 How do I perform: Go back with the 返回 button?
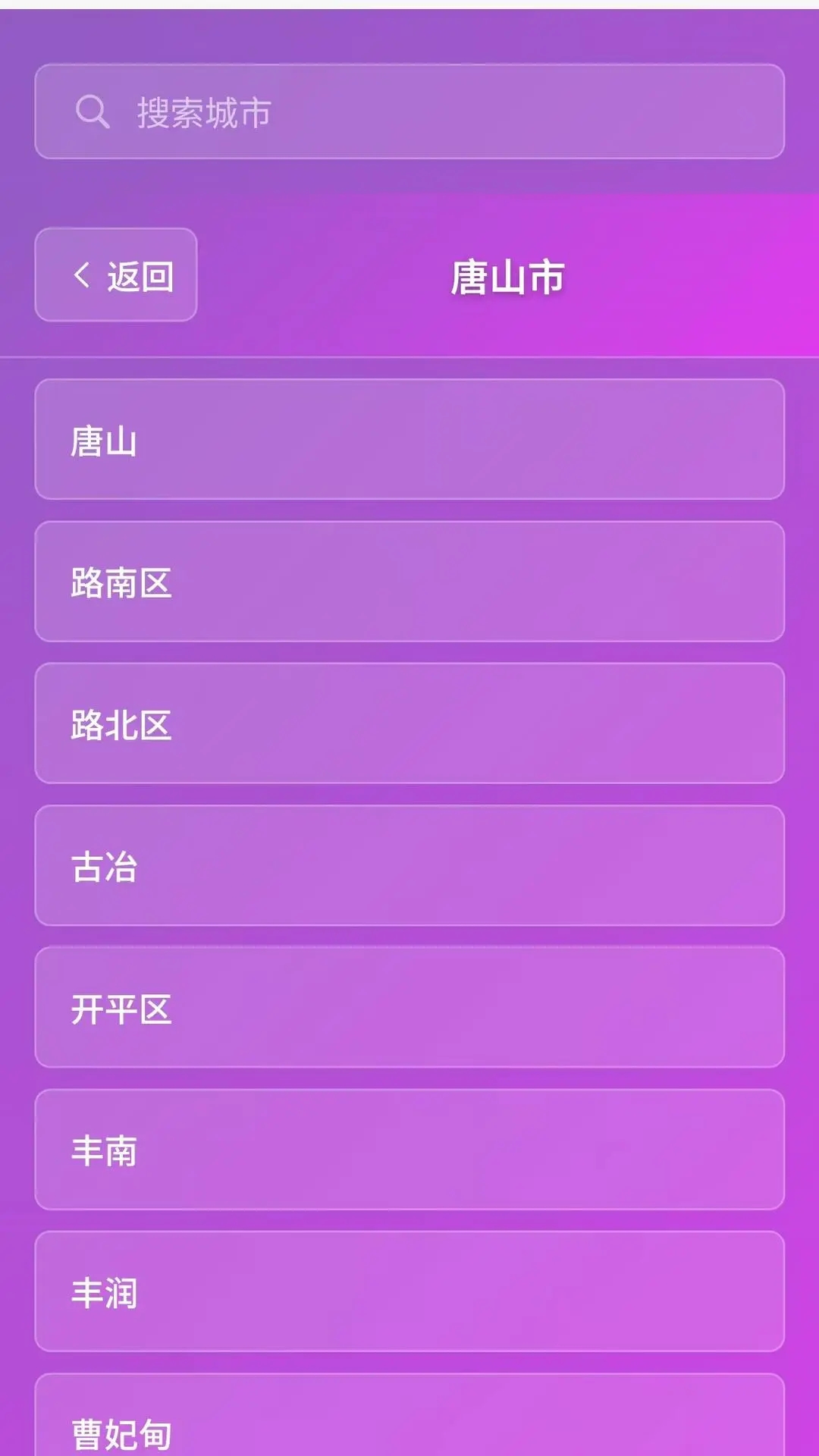(116, 275)
